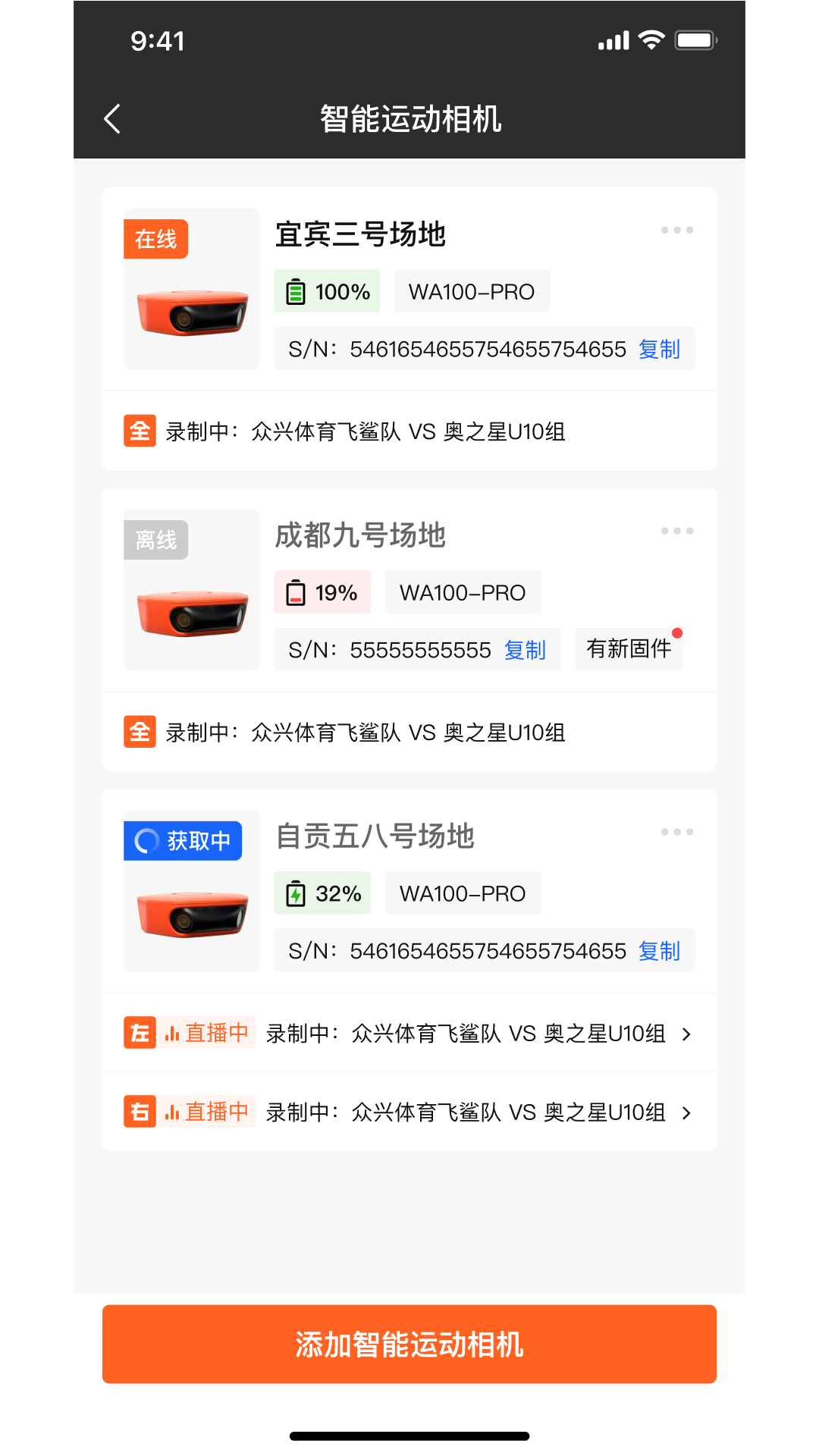This screenshot has width=819, height=1456.
Task: Click the low battery 19% icon on 成都九号场地
Action: [294, 591]
